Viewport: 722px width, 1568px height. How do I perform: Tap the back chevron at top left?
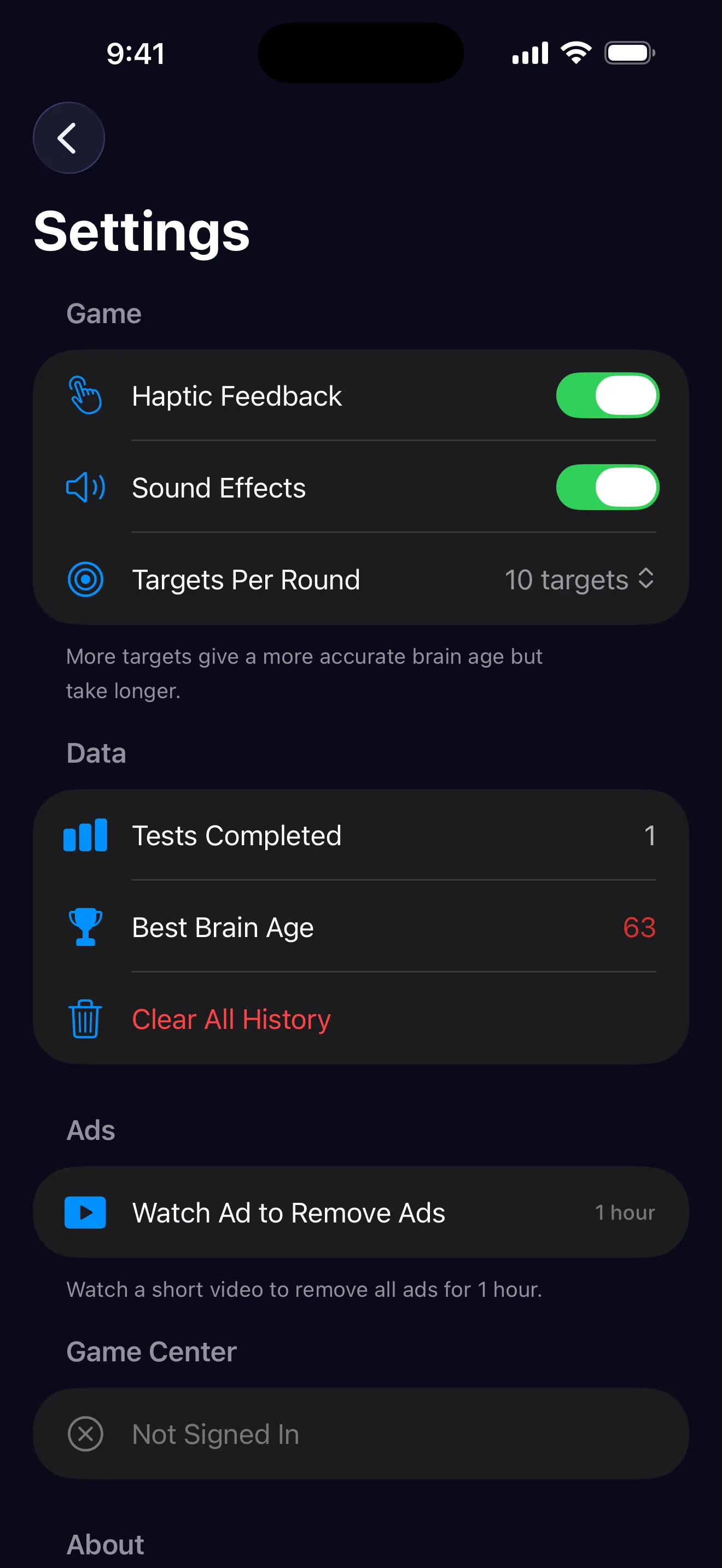[68, 138]
